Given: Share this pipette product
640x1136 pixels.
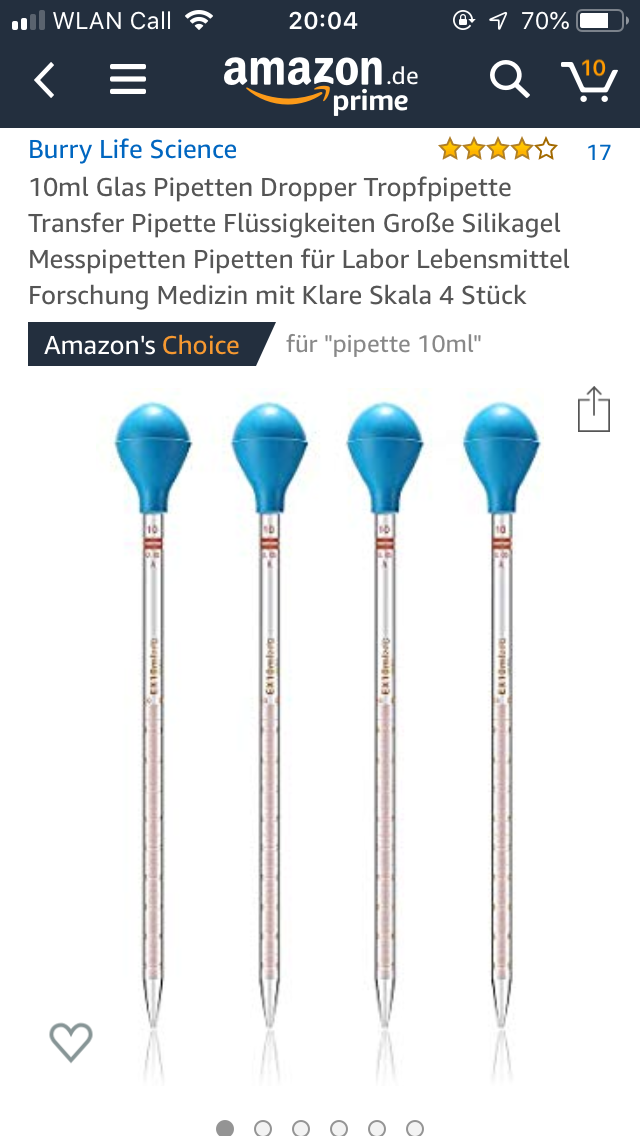Looking at the screenshot, I should tap(593, 410).
